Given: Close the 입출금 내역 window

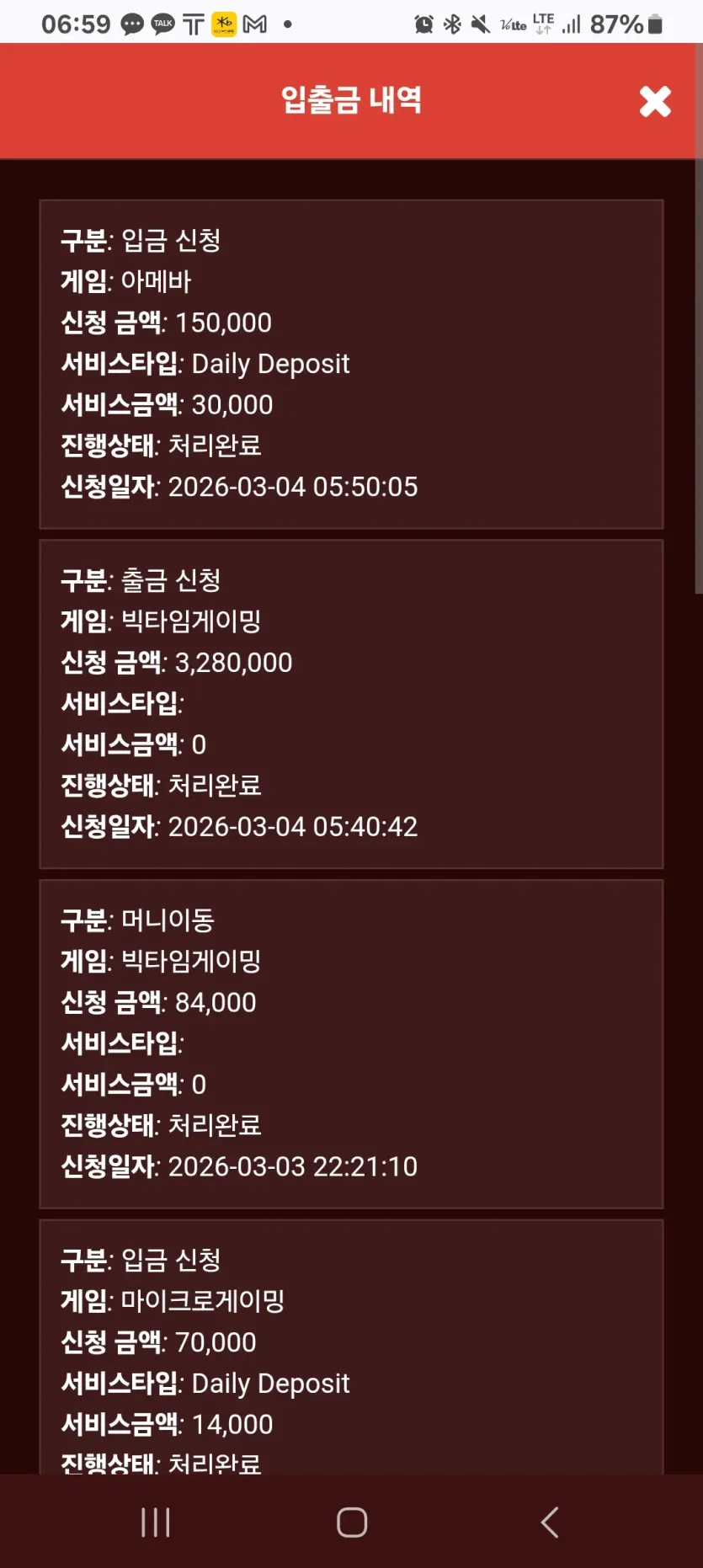Looking at the screenshot, I should (655, 101).
